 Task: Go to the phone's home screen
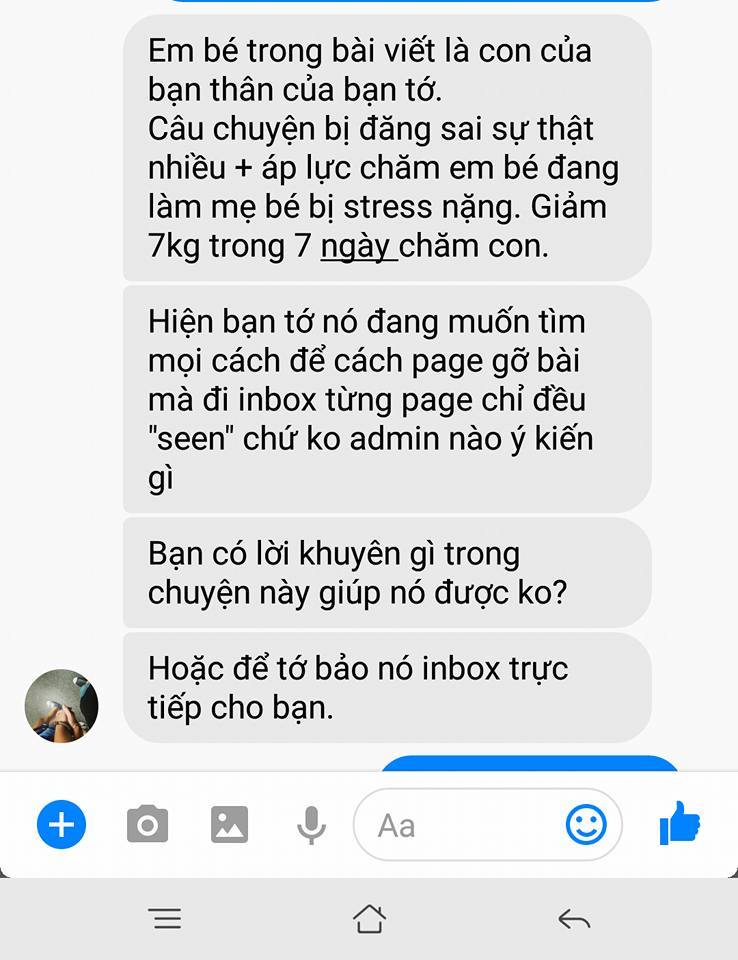pos(369,919)
